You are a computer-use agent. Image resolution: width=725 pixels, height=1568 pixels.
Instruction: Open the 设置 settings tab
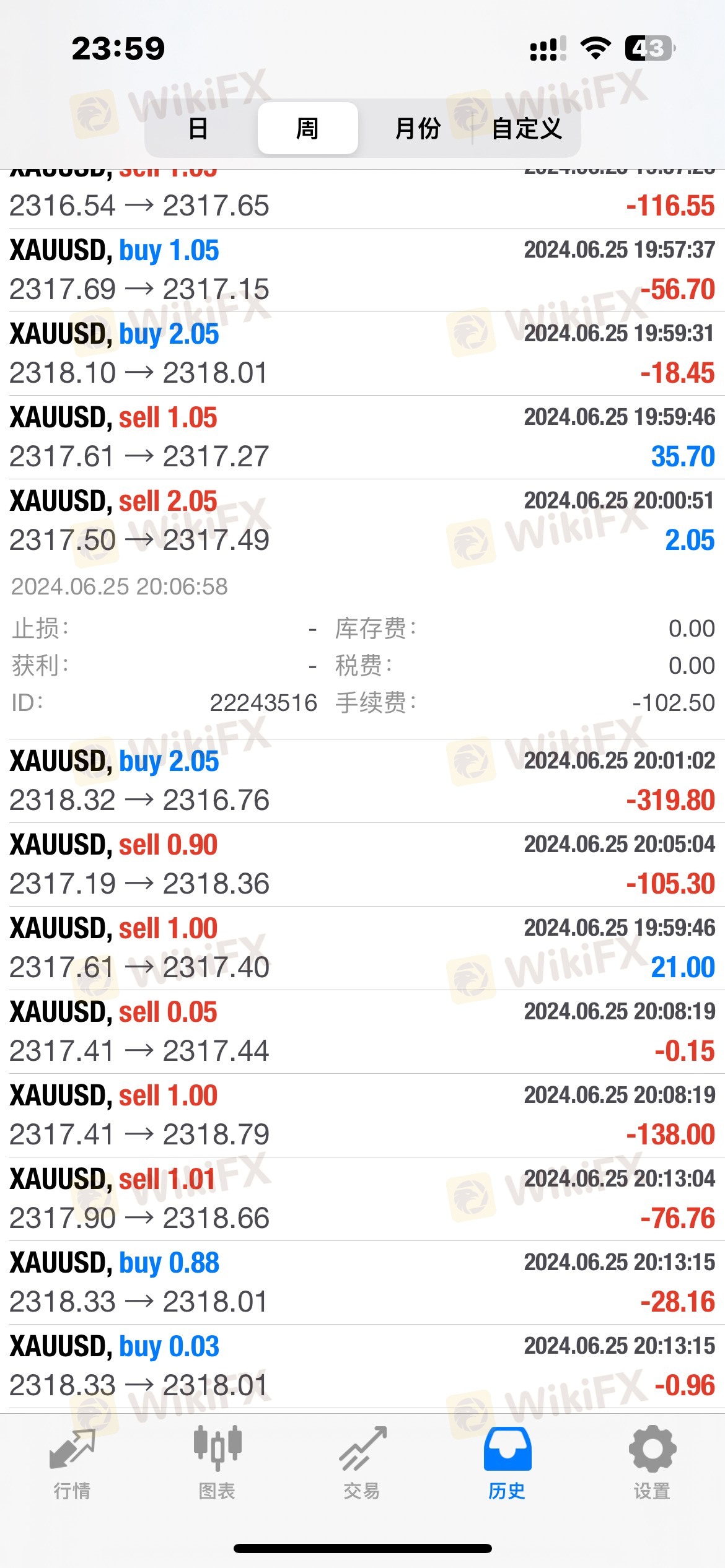pyautogui.click(x=652, y=1464)
